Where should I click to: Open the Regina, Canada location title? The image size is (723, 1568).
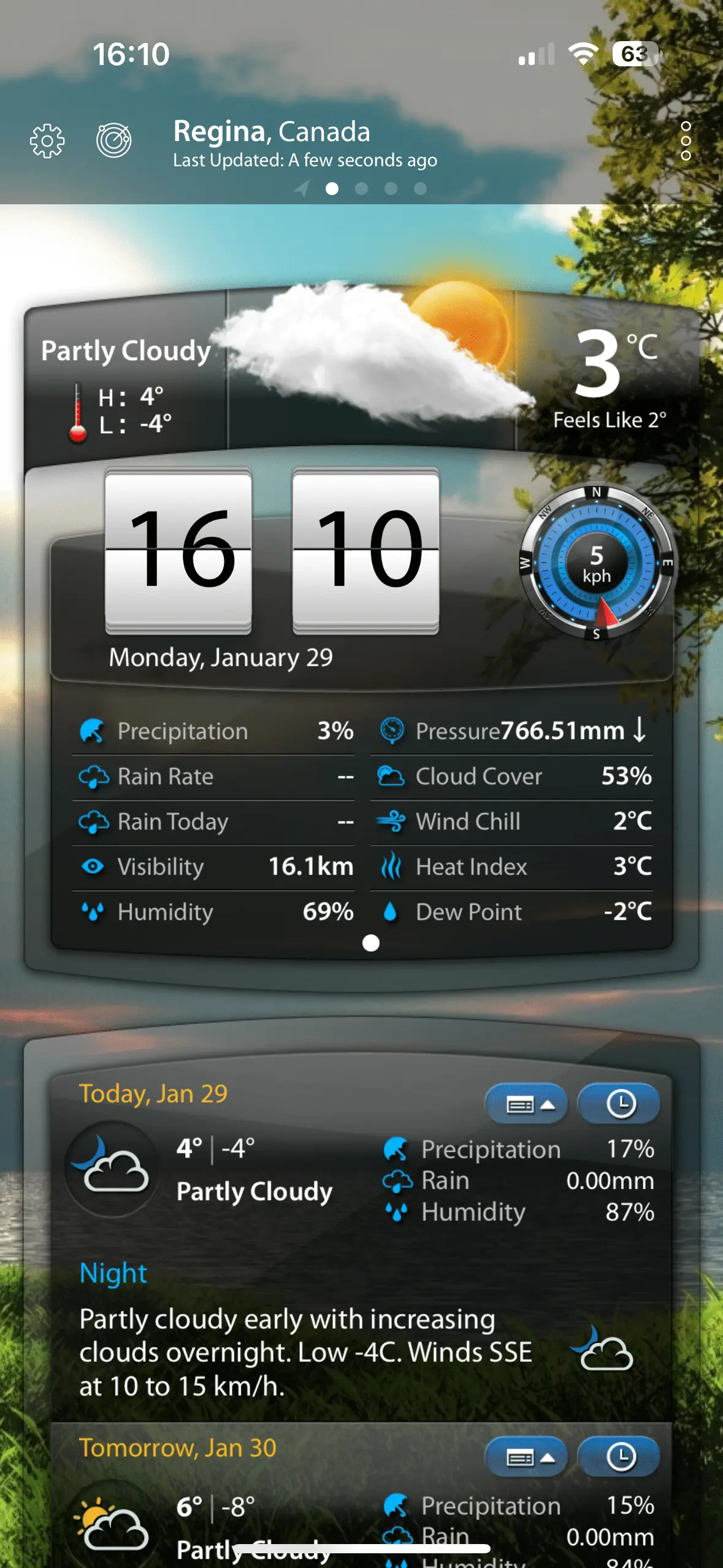pos(272,131)
